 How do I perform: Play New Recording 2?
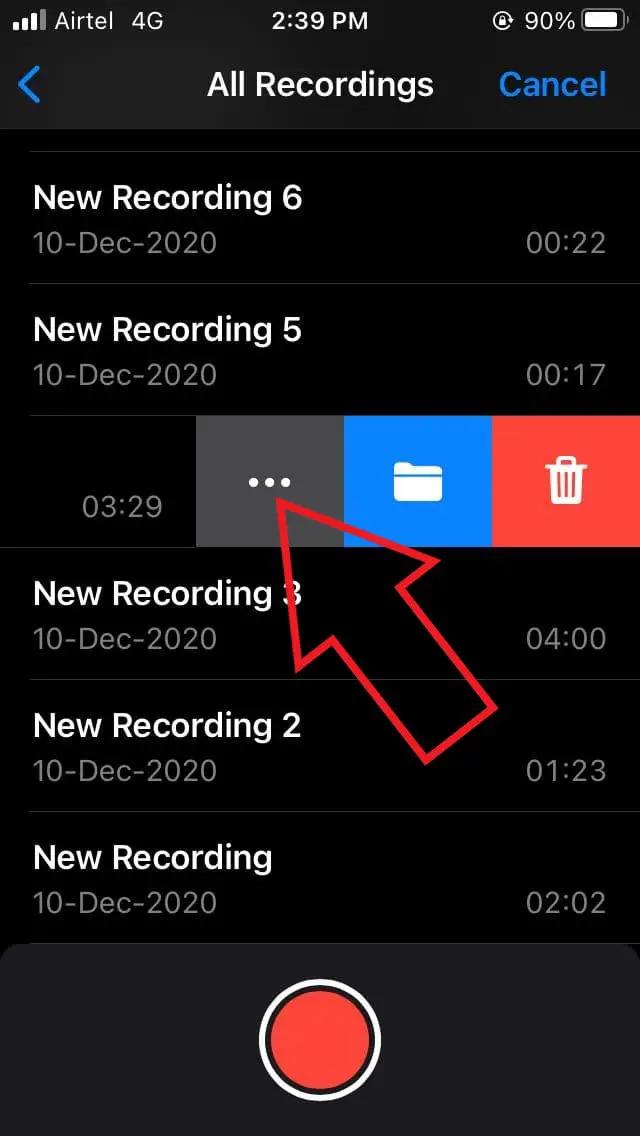pyautogui.click(x=320, y=745)
